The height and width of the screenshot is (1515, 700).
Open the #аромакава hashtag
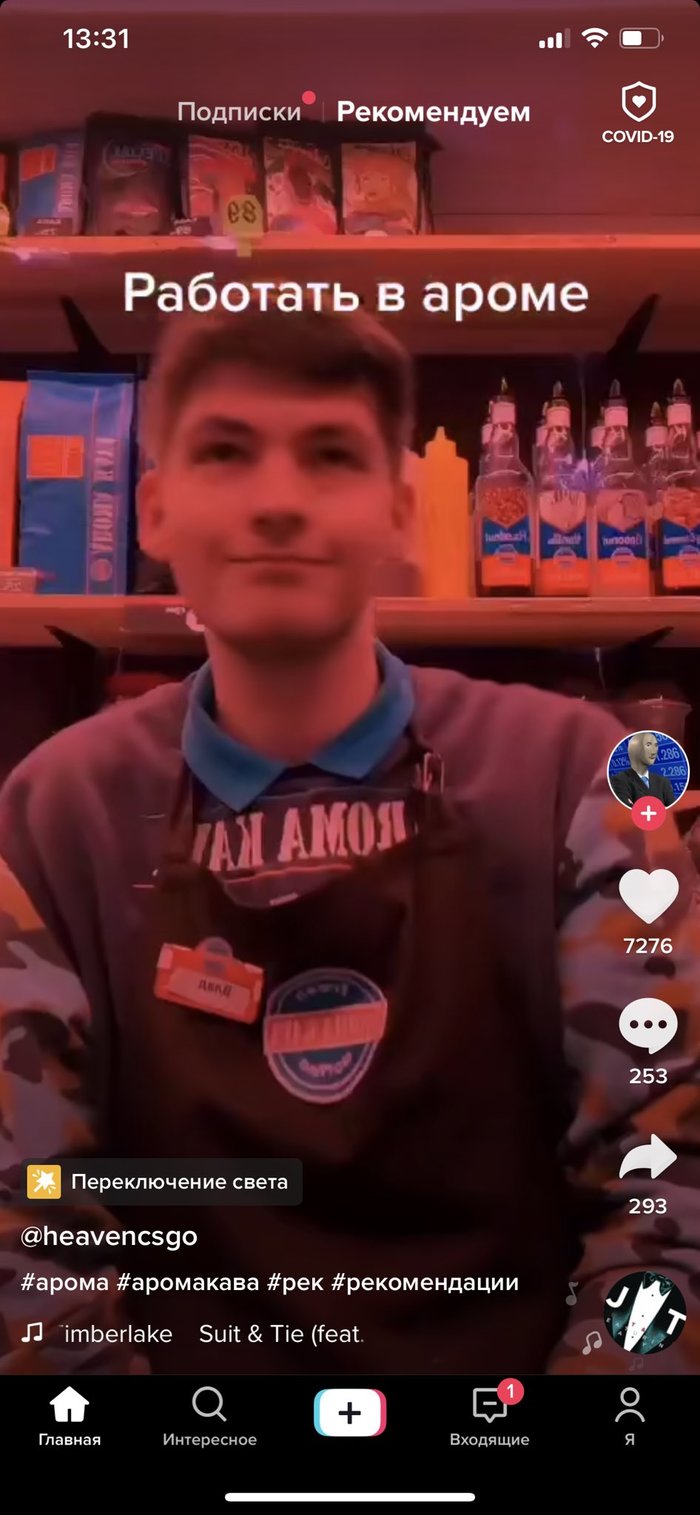tap(188, 1282)
